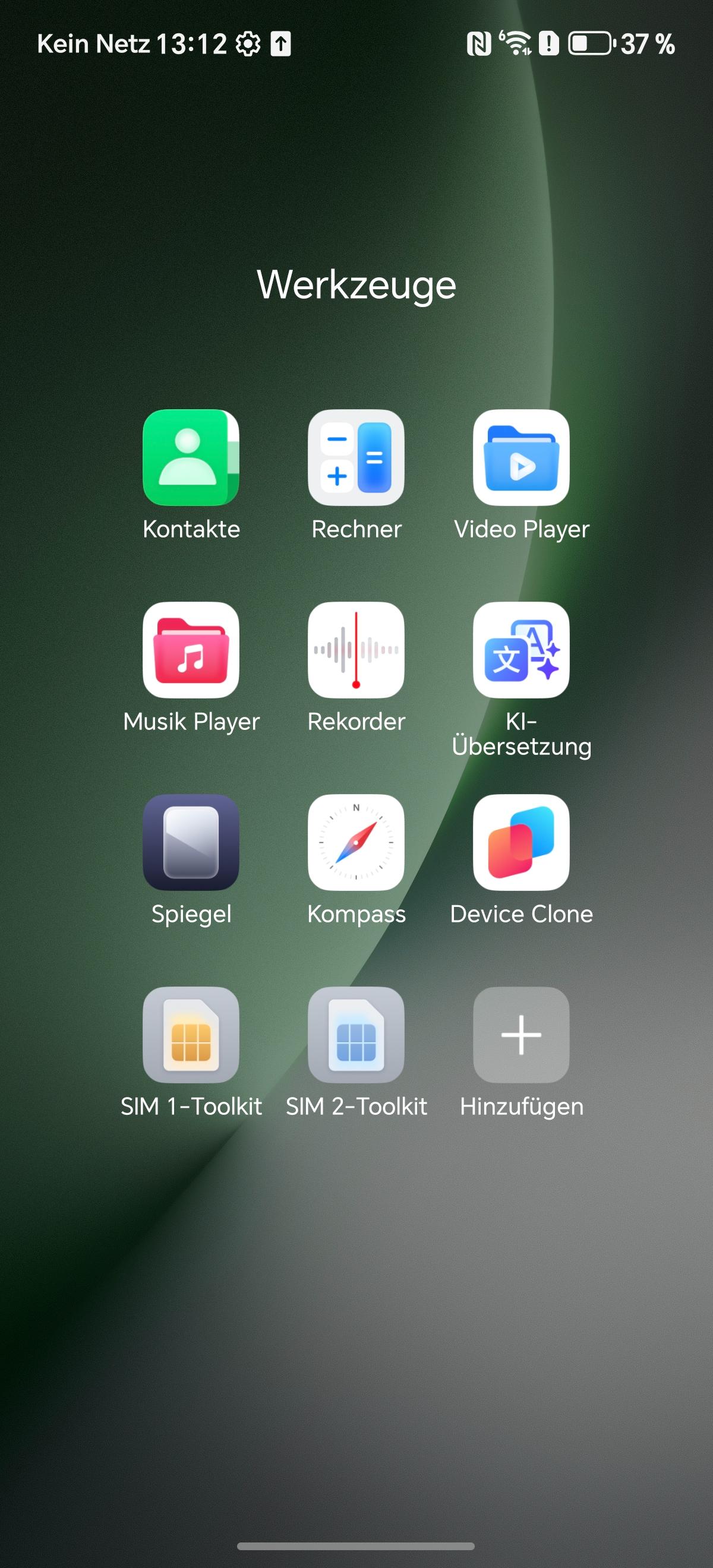Open Video Player

(x=521, y=457)
